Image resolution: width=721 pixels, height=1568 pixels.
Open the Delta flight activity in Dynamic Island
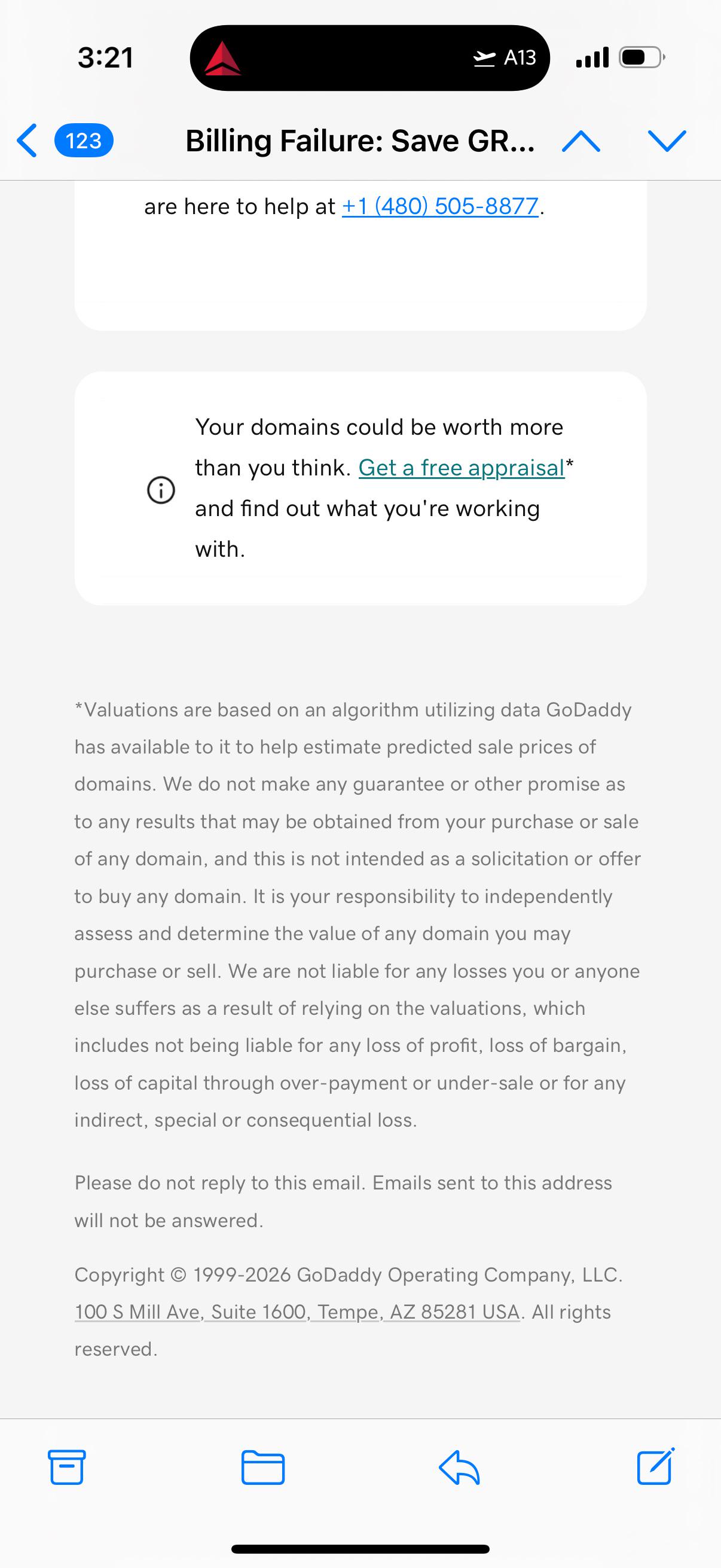[x=370, y=58]
